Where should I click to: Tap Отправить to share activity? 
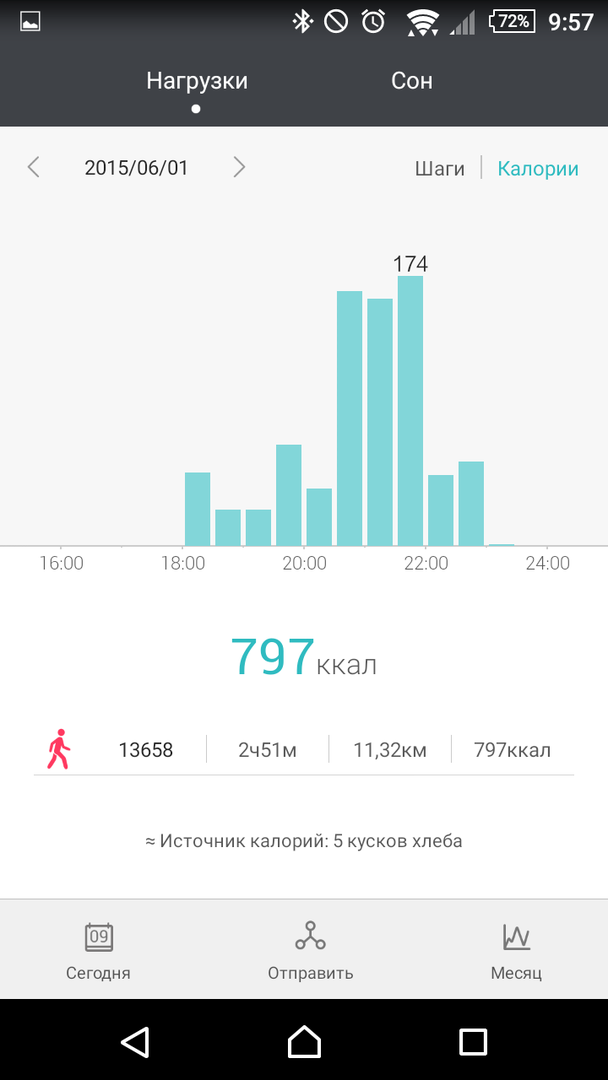(x=310, y=950)
